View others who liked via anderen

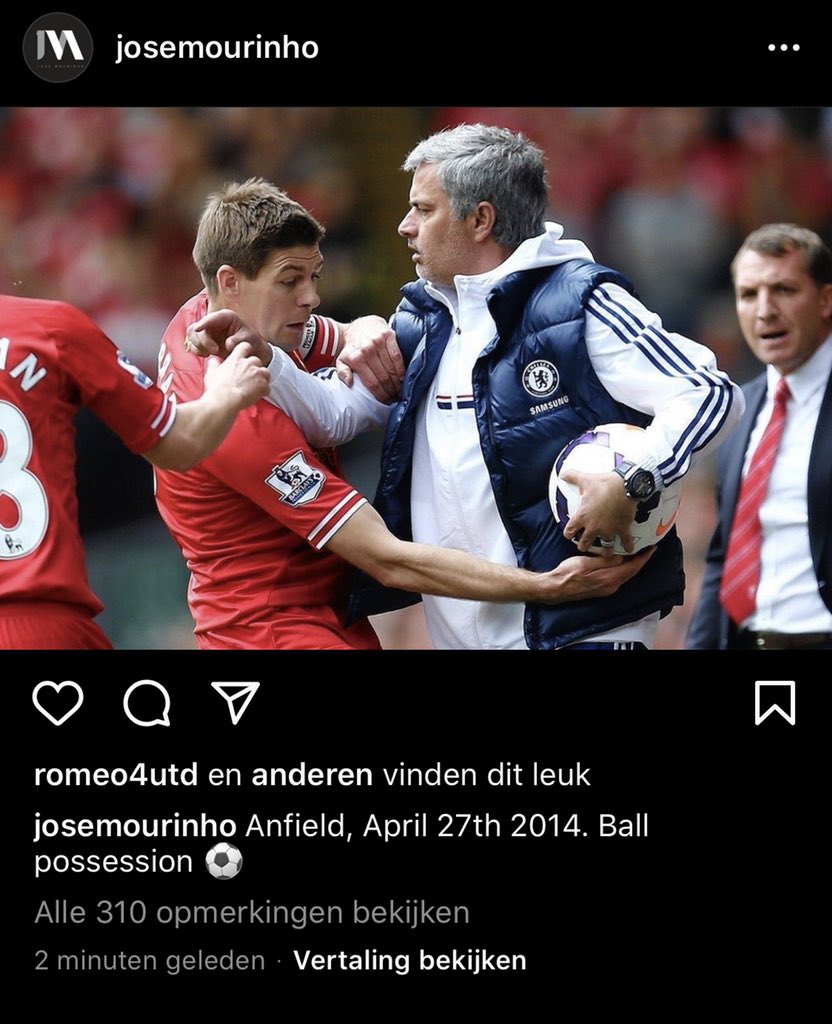click(x=311, y=774)
